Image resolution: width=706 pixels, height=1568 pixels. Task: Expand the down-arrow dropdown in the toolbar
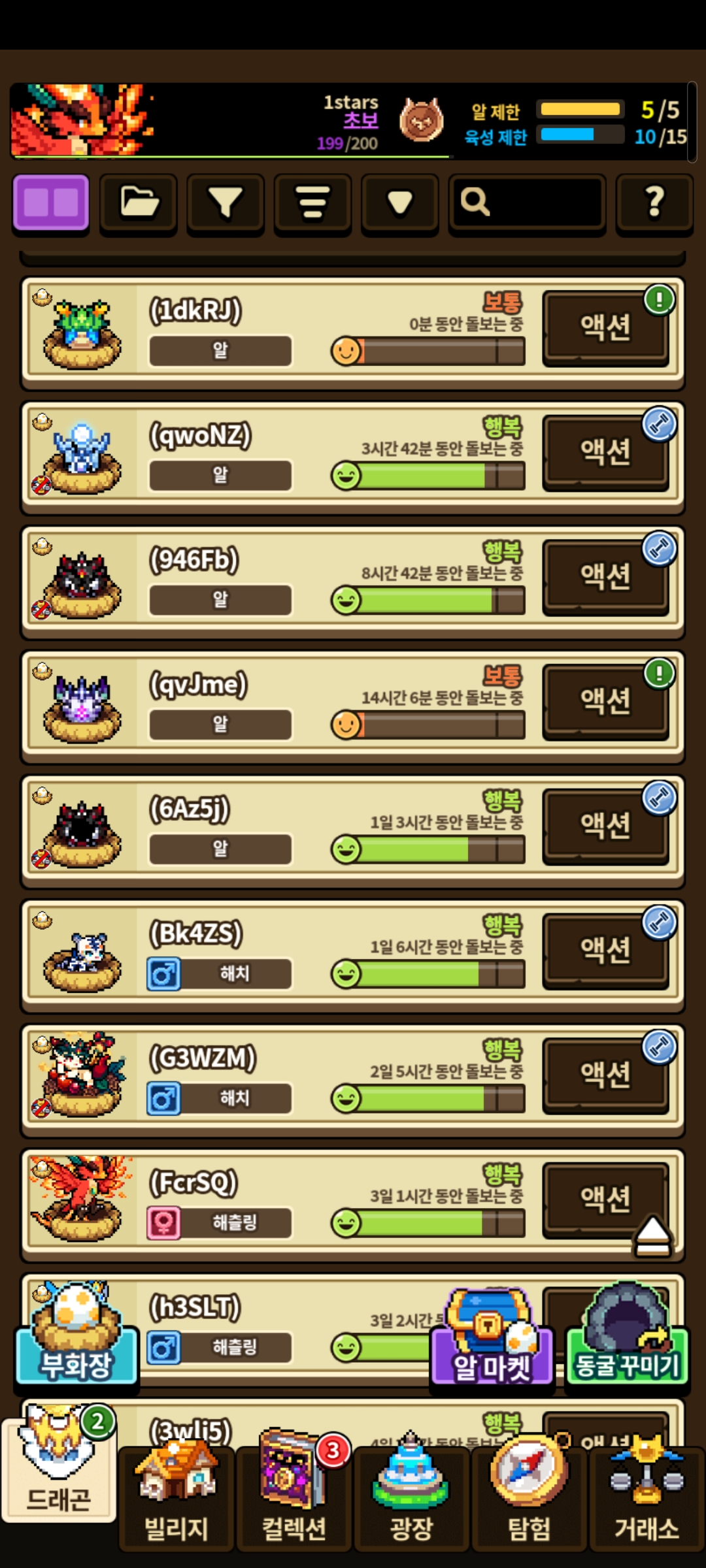click(x=399, y=203)
